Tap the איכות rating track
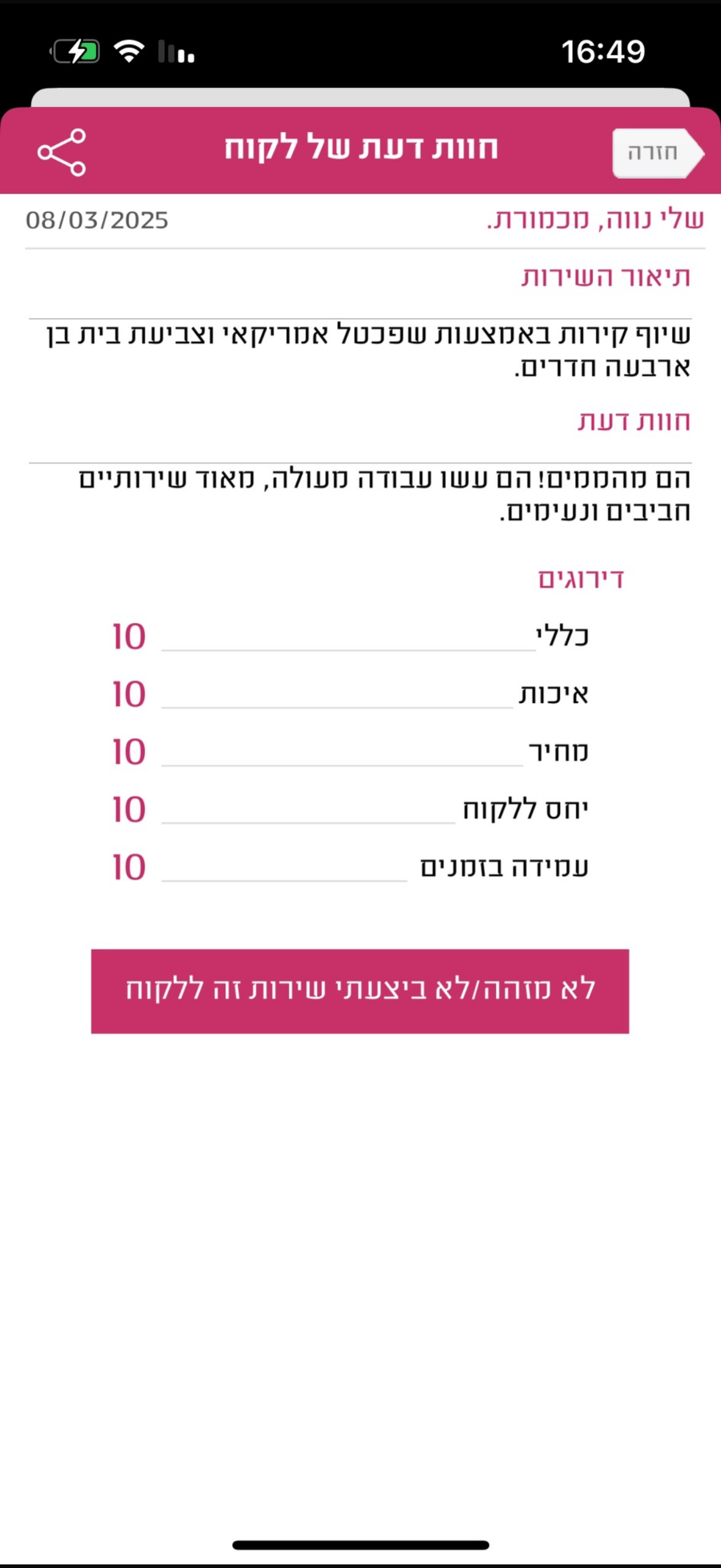Image resolution: width=721 pixels, height=1568 pixels. pos(338,709)
